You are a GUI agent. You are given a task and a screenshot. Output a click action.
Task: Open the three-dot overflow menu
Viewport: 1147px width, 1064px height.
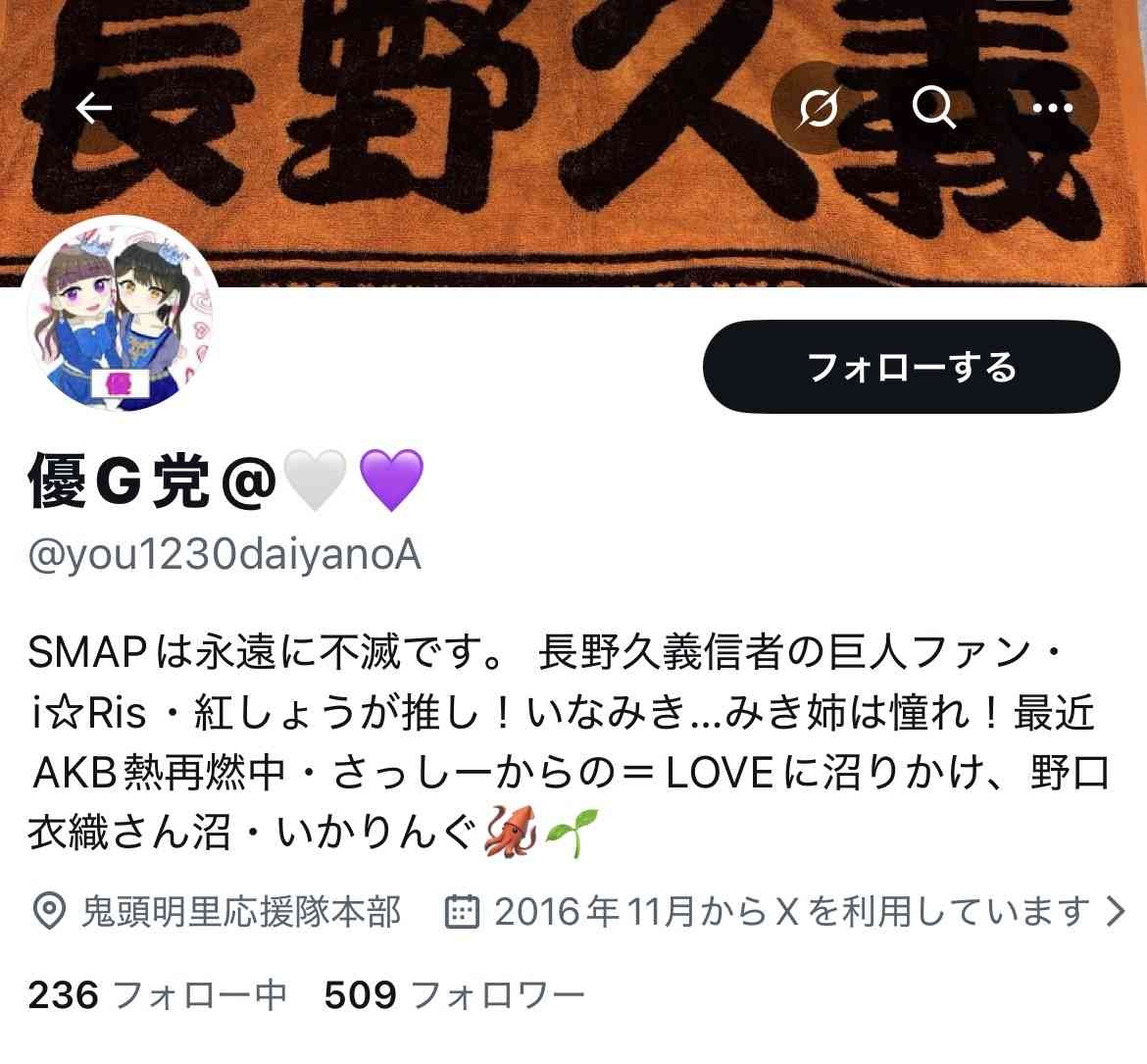click(1052, 108)
